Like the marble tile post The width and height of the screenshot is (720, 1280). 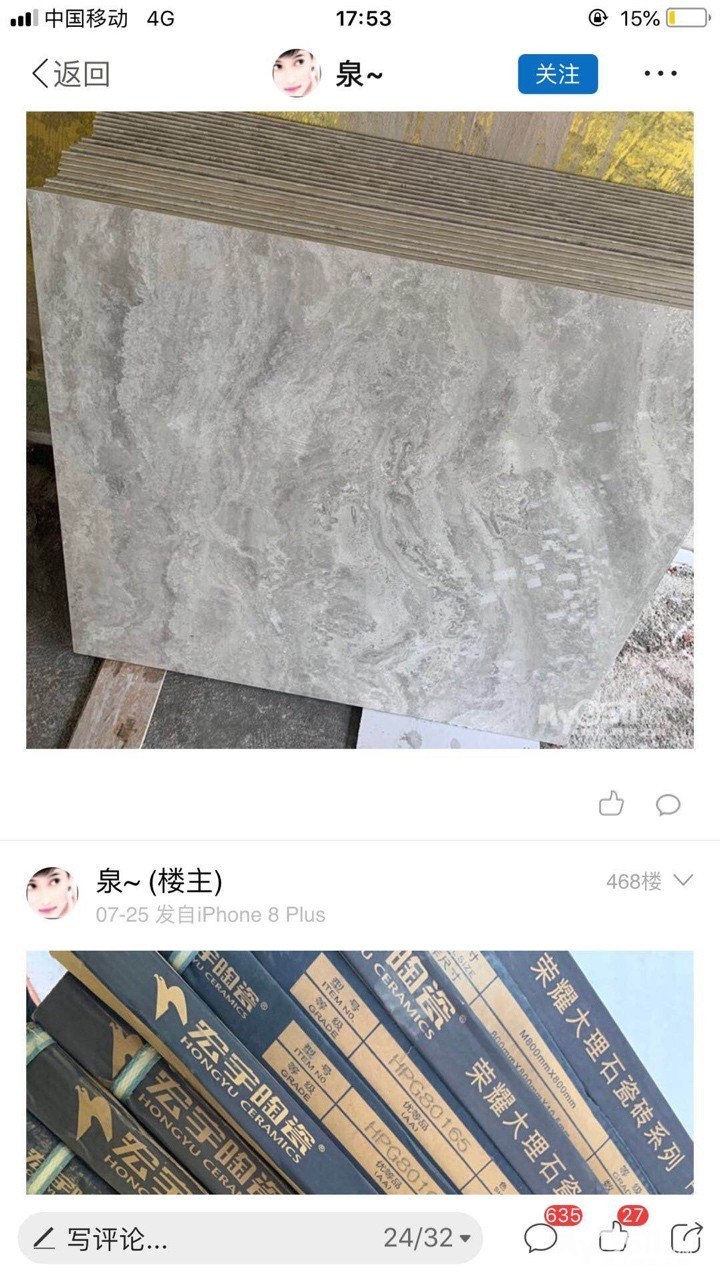click(611, 803)
